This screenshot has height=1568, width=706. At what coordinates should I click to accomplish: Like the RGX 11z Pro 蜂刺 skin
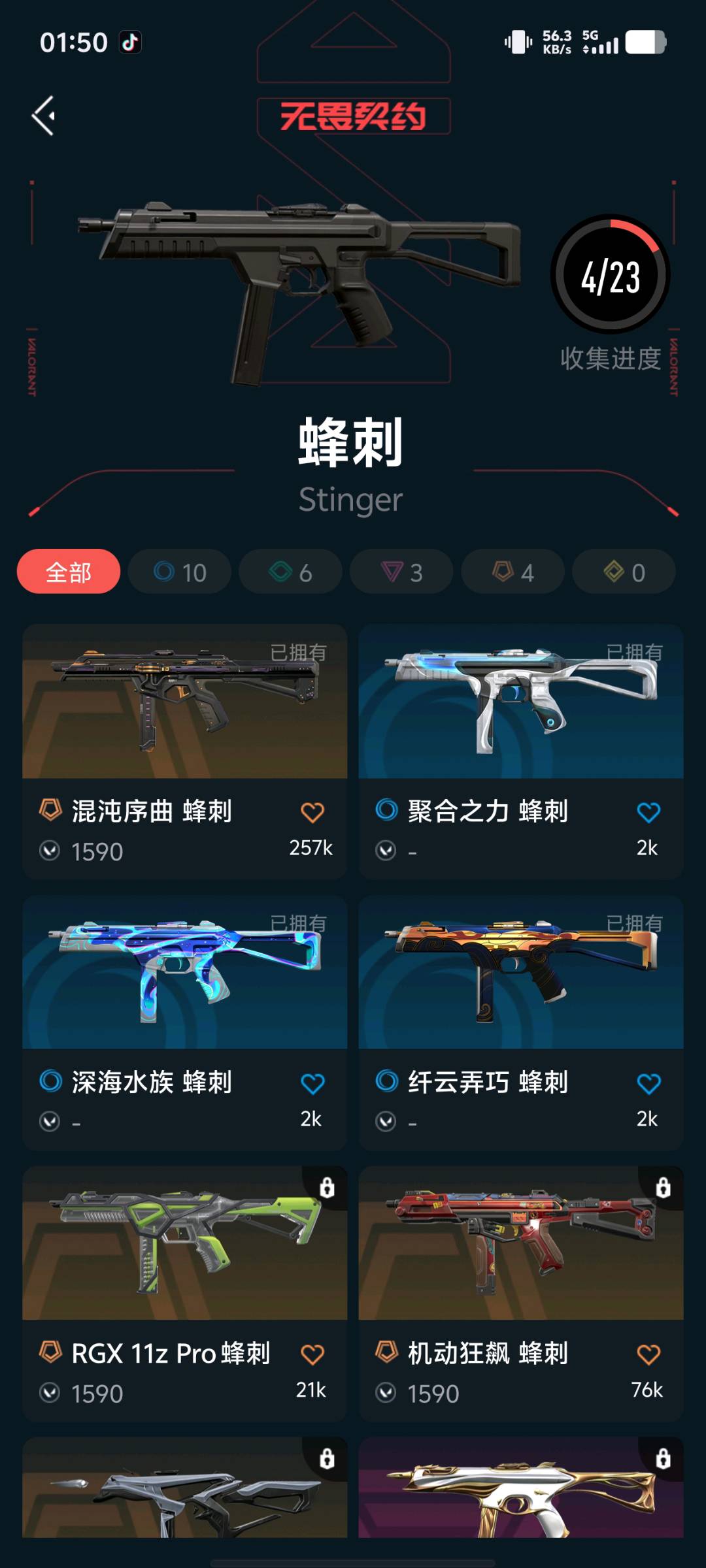[x=312, y=1354]
